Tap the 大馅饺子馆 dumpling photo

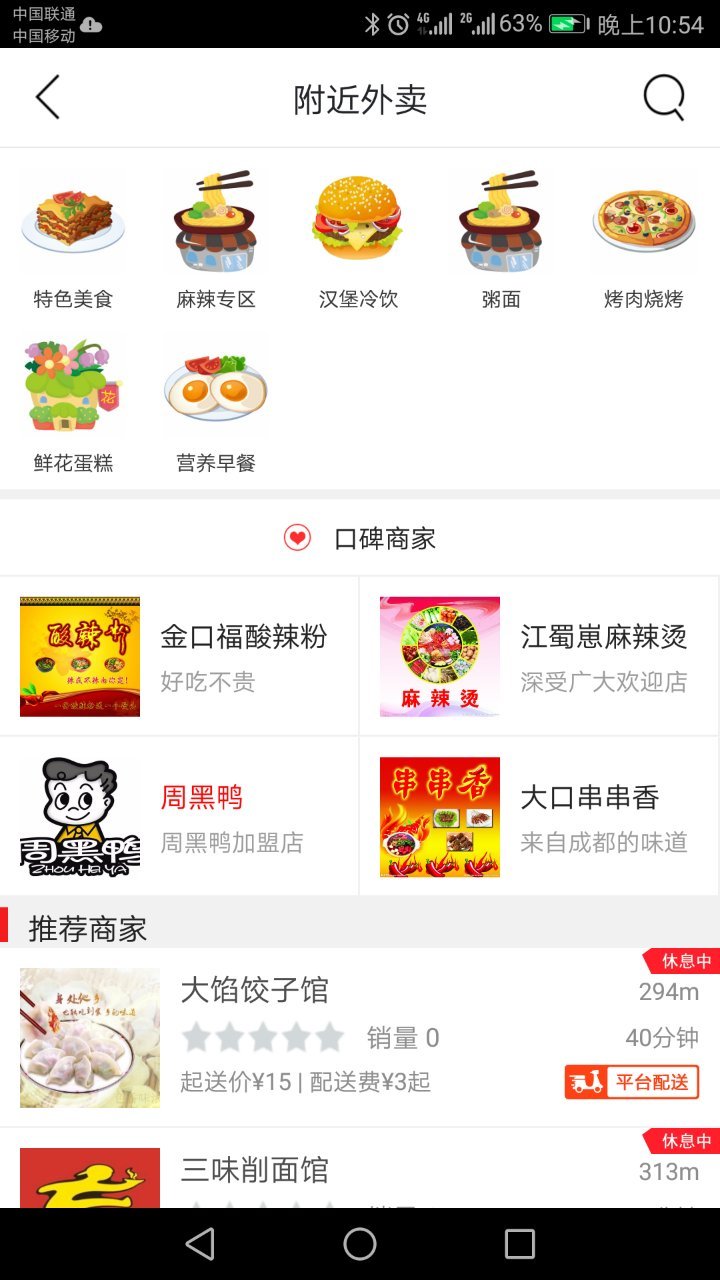[89, 1037]
